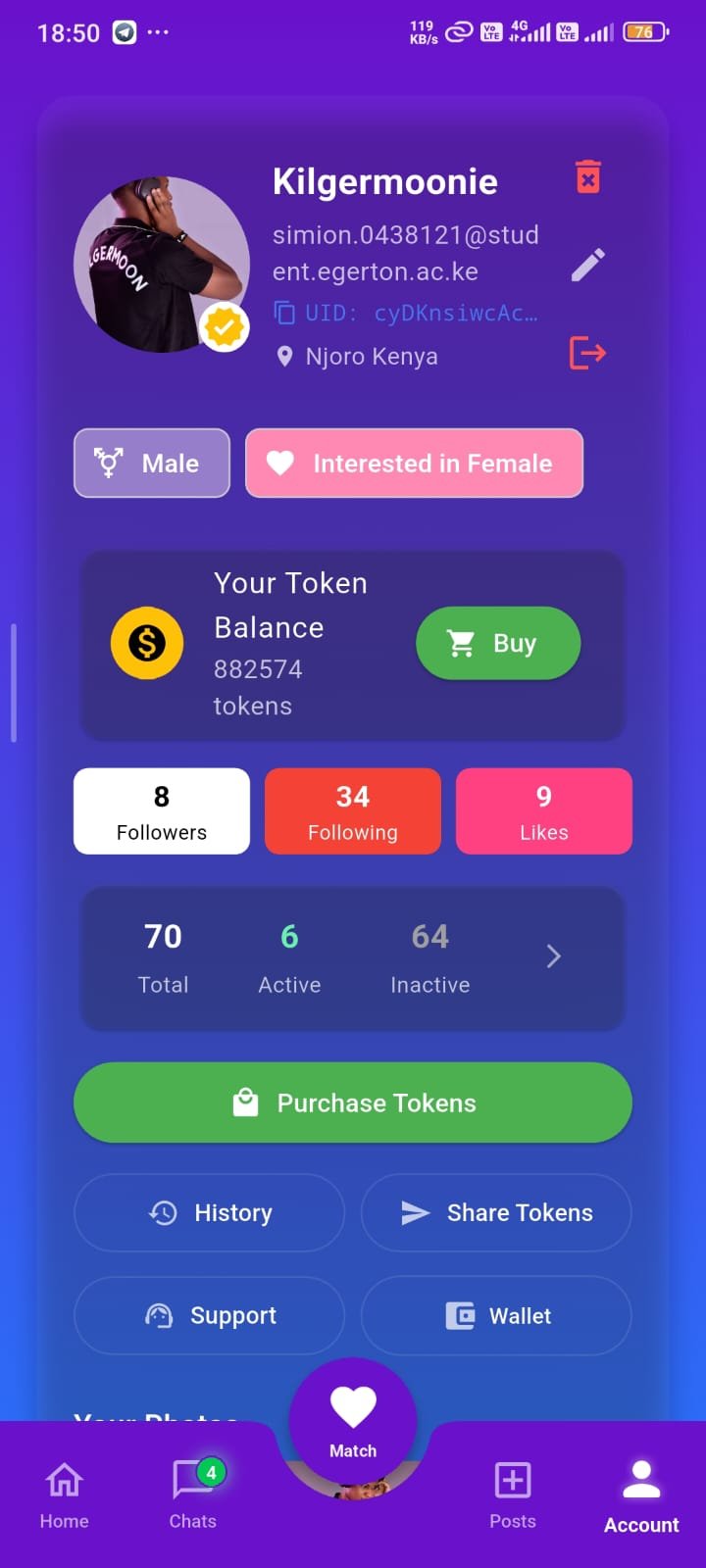Image resolution: width=706 pixels, height=1568 pixels.
Task: Toggle the Interested in Female preference
Action: coord(414,463)
